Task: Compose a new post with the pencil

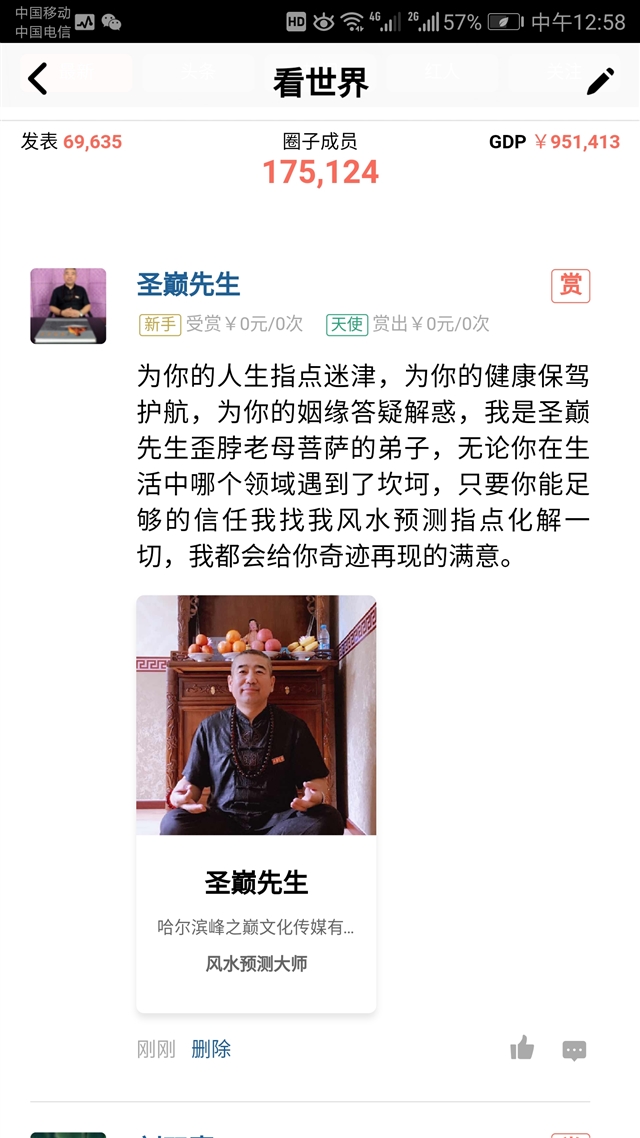Action: pyautogui.click(x=600, y=81)
